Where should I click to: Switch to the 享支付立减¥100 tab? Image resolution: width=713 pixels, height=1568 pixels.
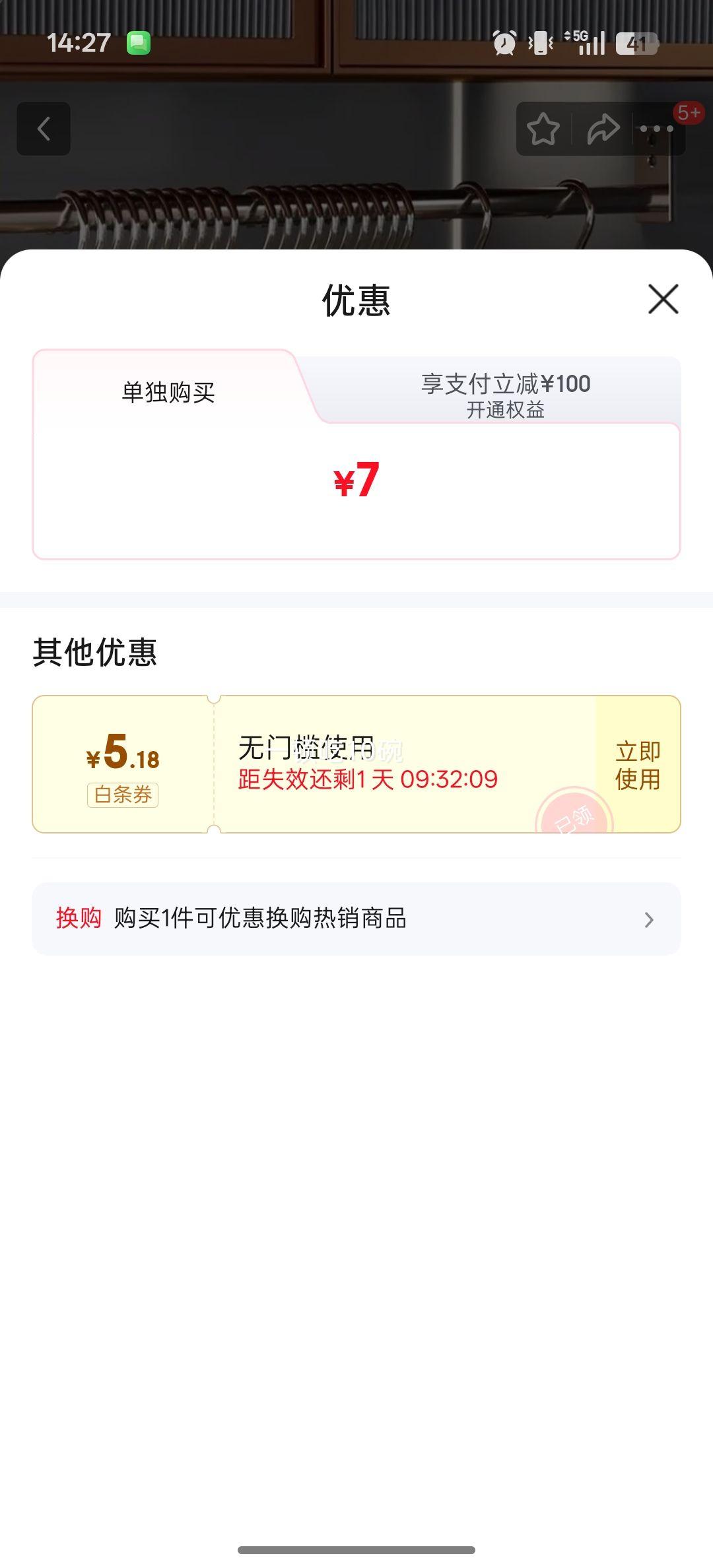506,384
